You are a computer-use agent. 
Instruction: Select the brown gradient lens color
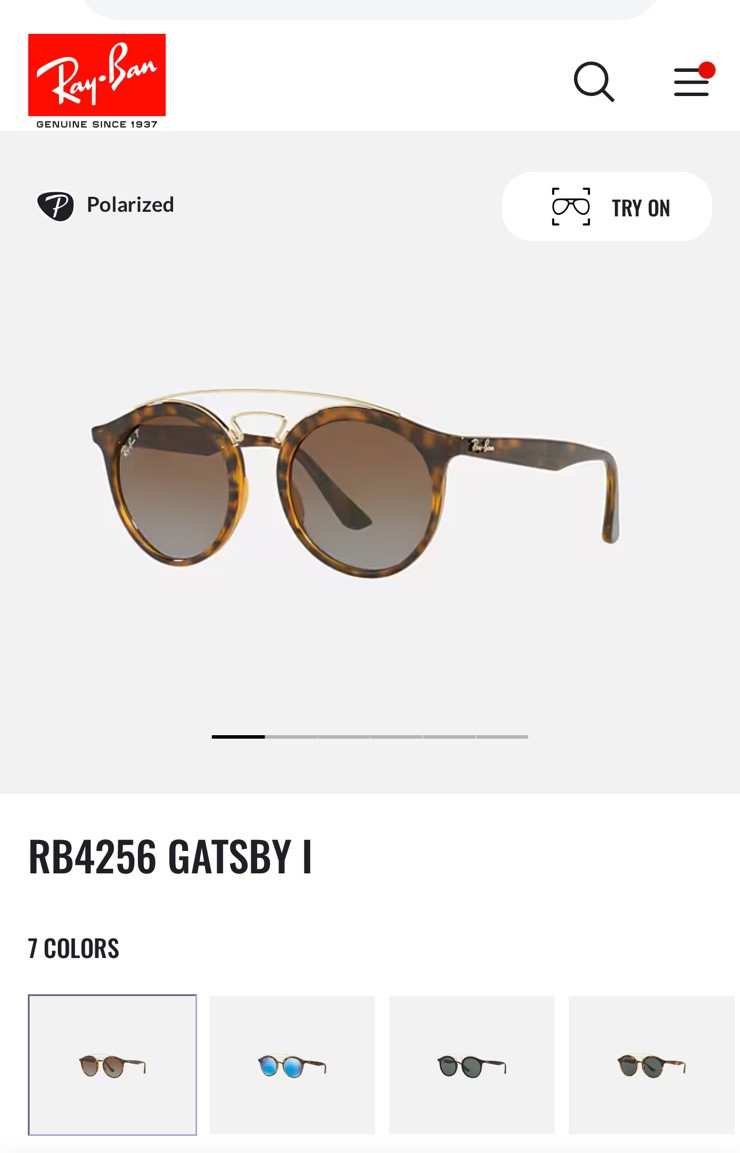[x=113, y=1065]
